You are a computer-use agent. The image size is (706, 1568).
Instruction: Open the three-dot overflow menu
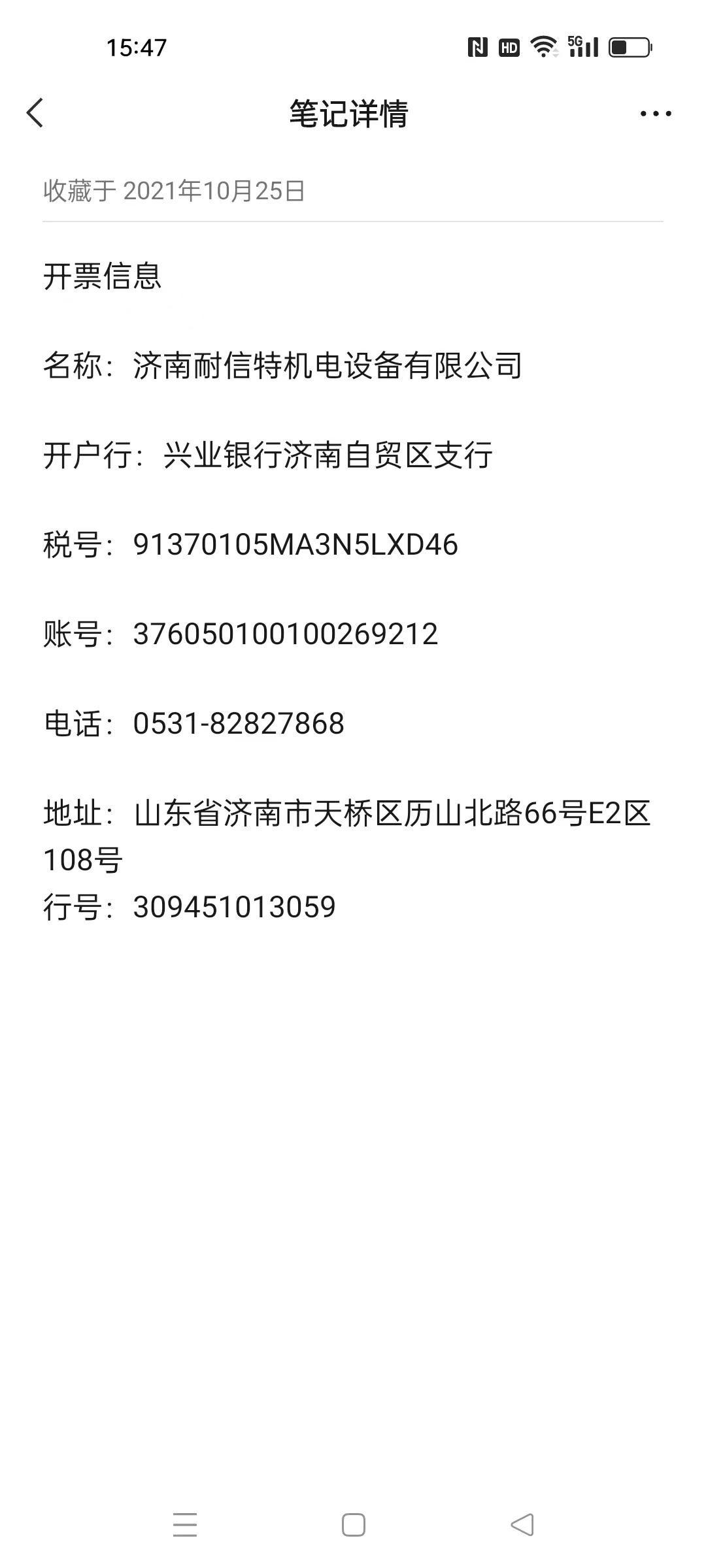coord(655,114)
